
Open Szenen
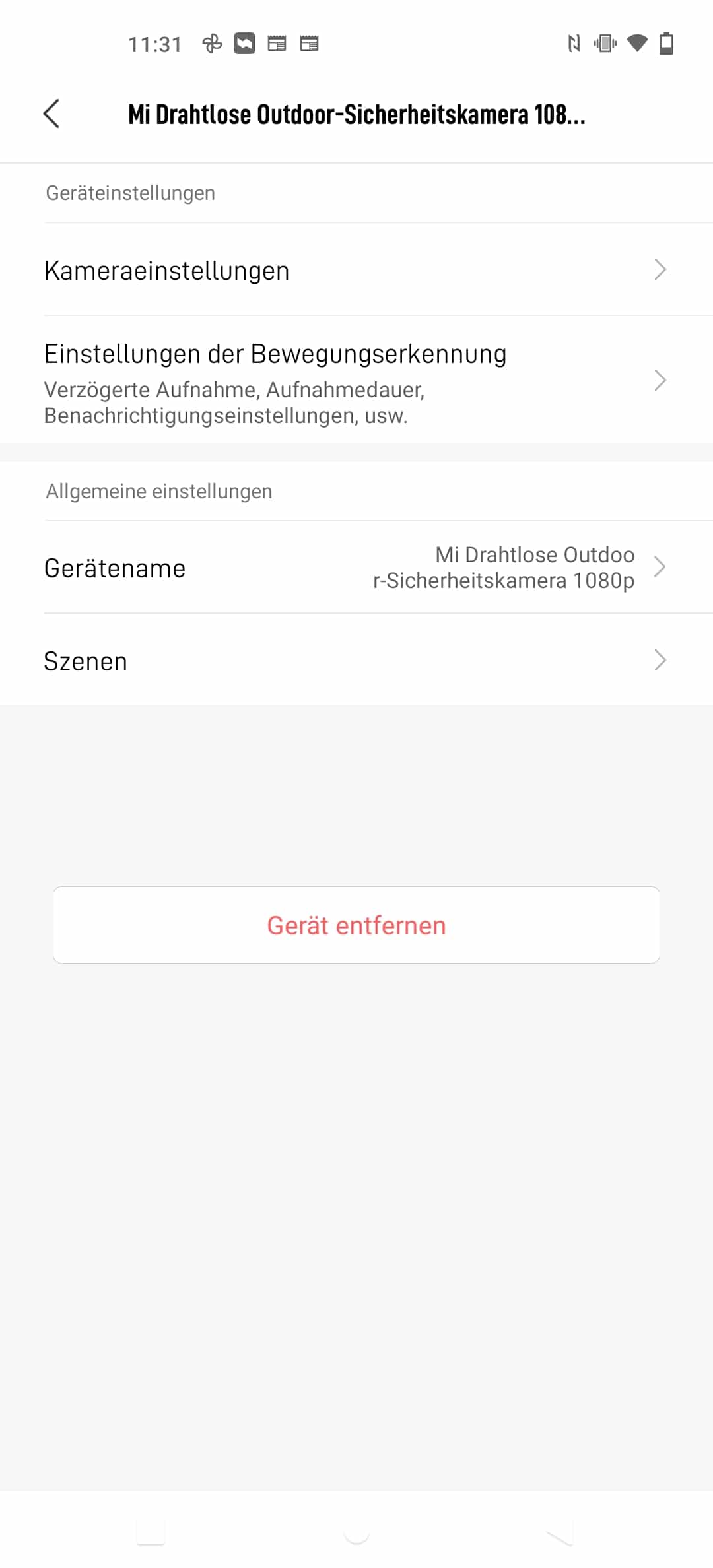(x=356, y=660)
